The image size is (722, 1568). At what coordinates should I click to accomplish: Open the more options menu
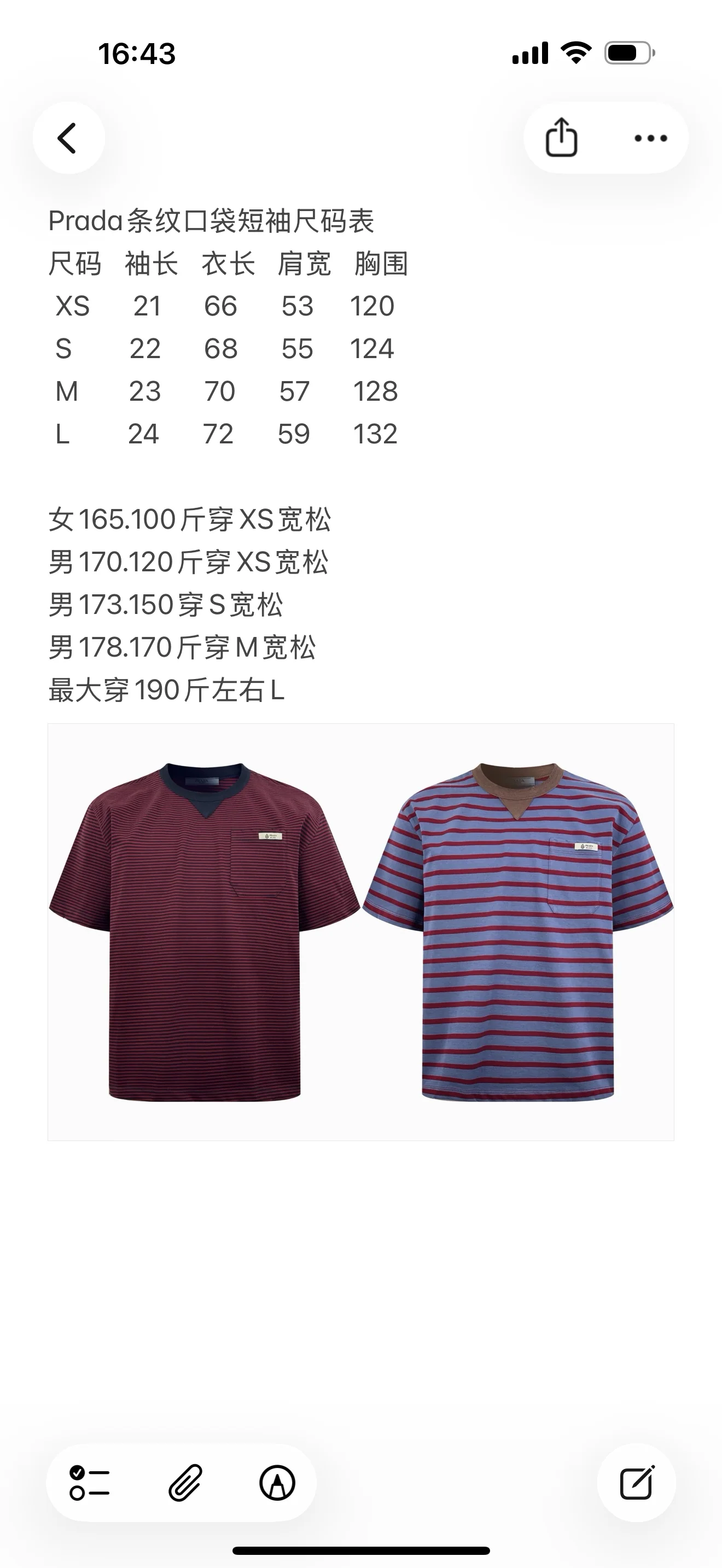tap(650, 138)
